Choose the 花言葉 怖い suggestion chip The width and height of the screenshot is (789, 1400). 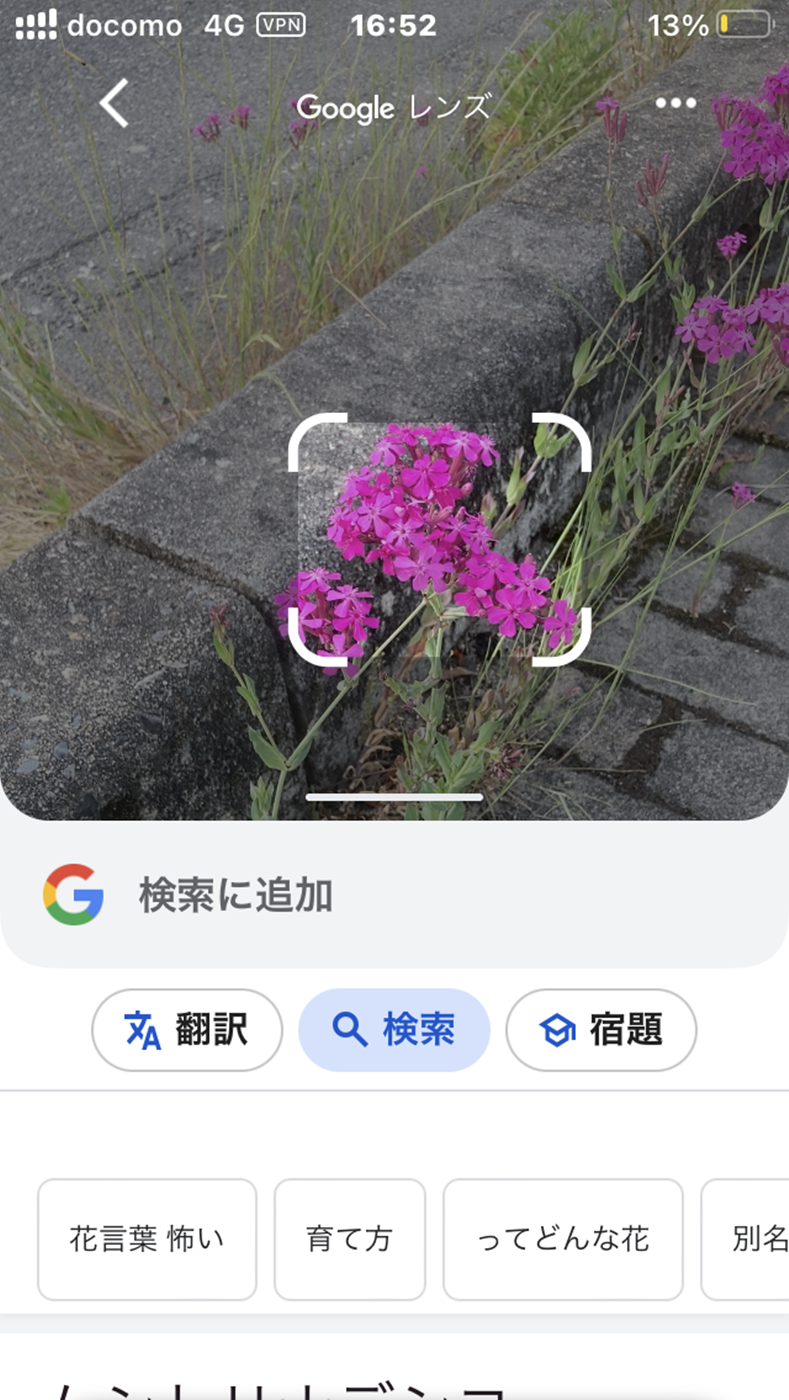coord(147,1240)
